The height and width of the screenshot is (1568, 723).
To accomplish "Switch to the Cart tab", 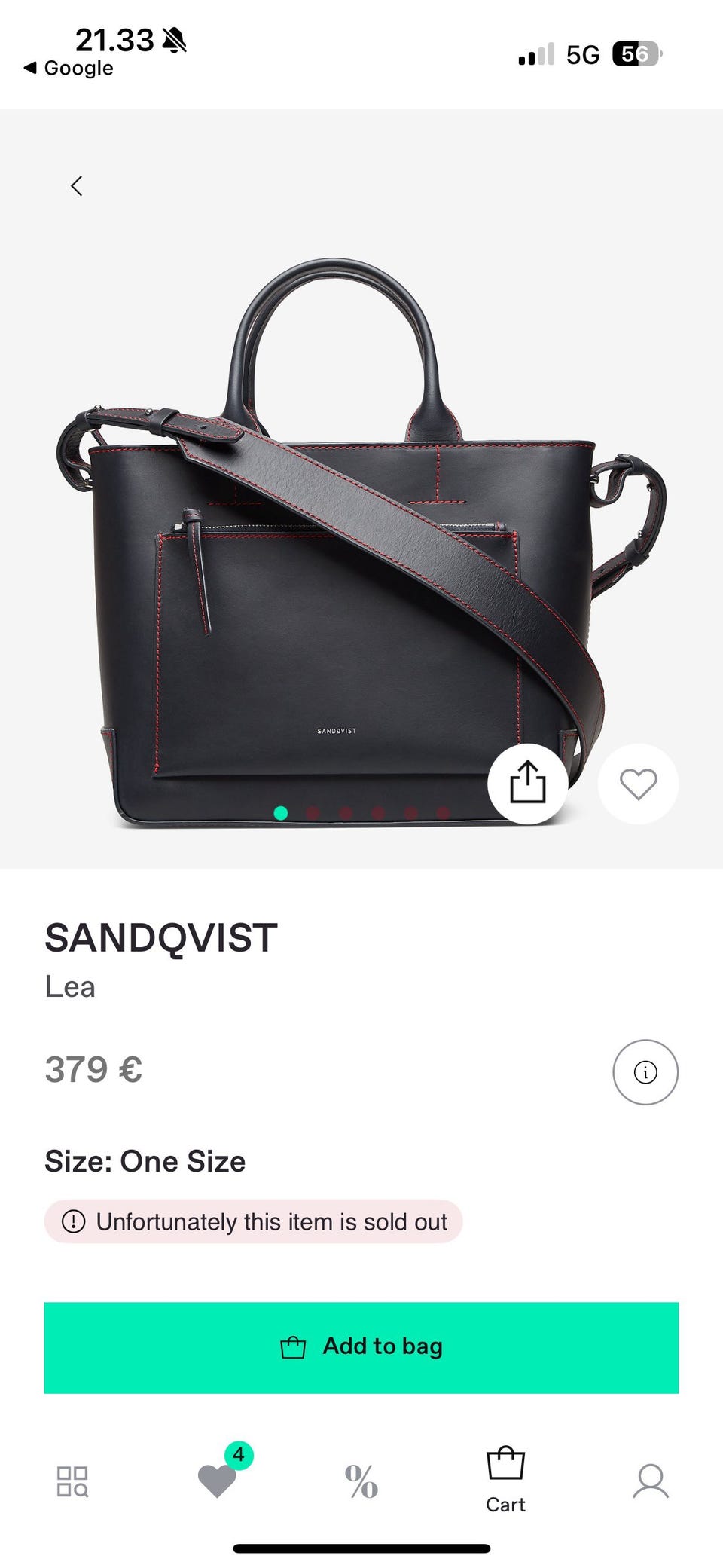I will tap(505, 1480).
